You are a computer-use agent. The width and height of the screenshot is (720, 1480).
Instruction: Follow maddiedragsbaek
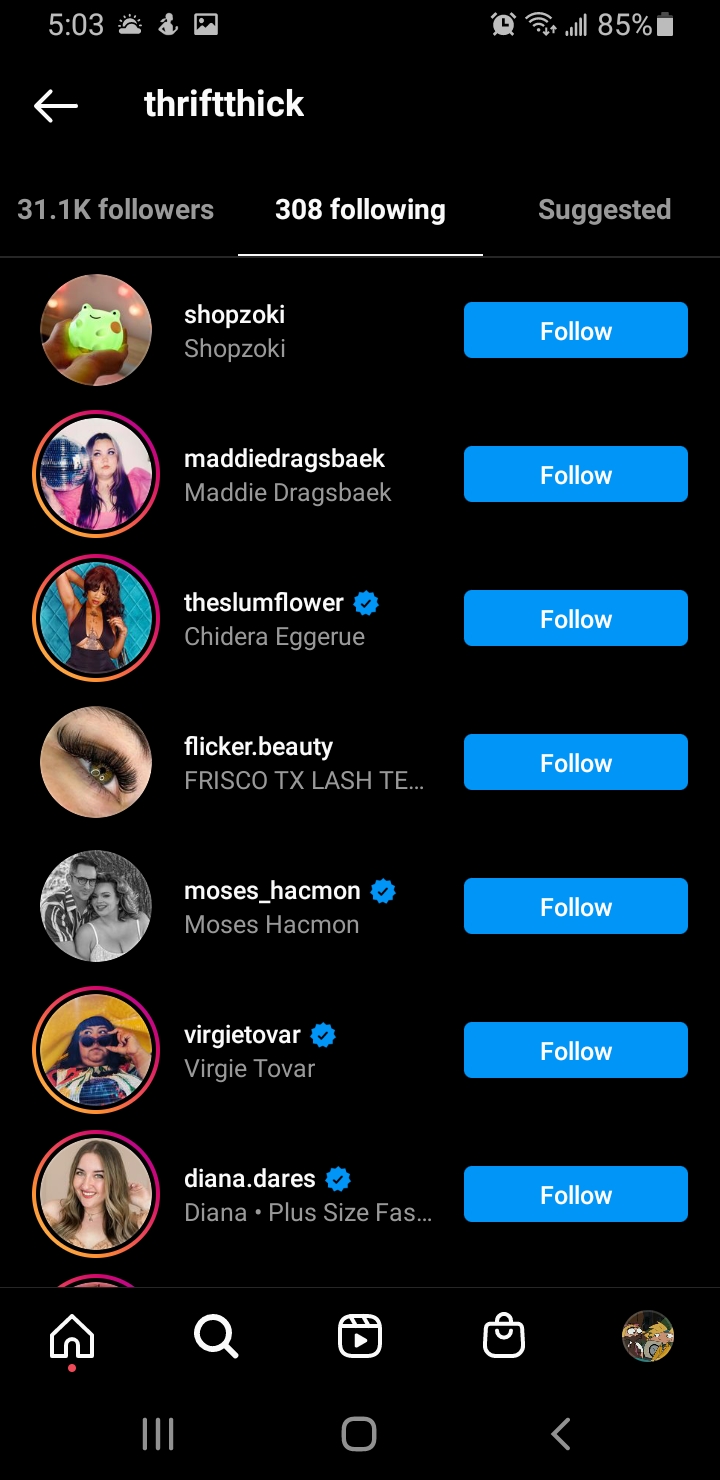pos(576,474)
